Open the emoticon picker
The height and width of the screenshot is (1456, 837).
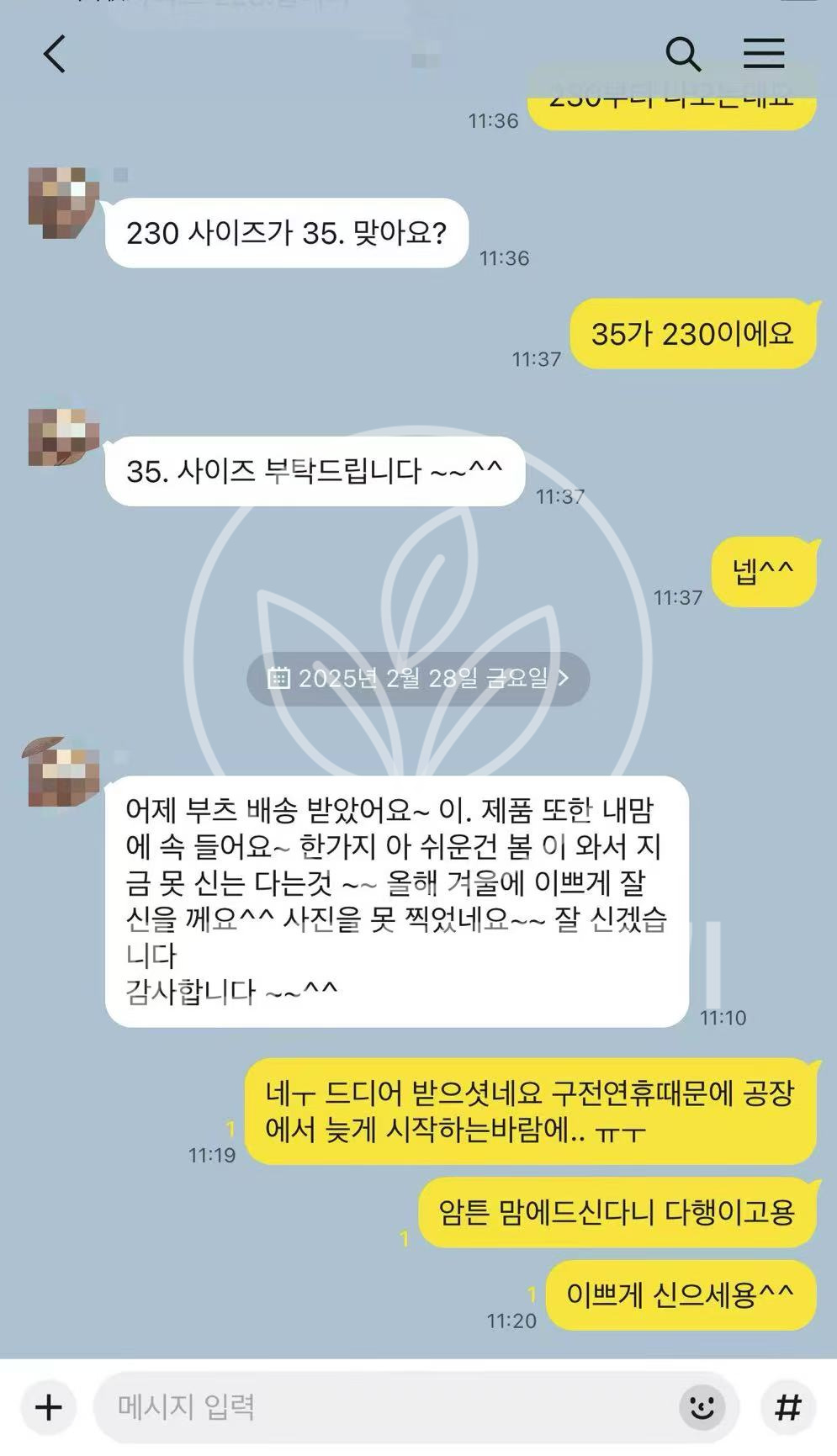tap(702, 1406)
